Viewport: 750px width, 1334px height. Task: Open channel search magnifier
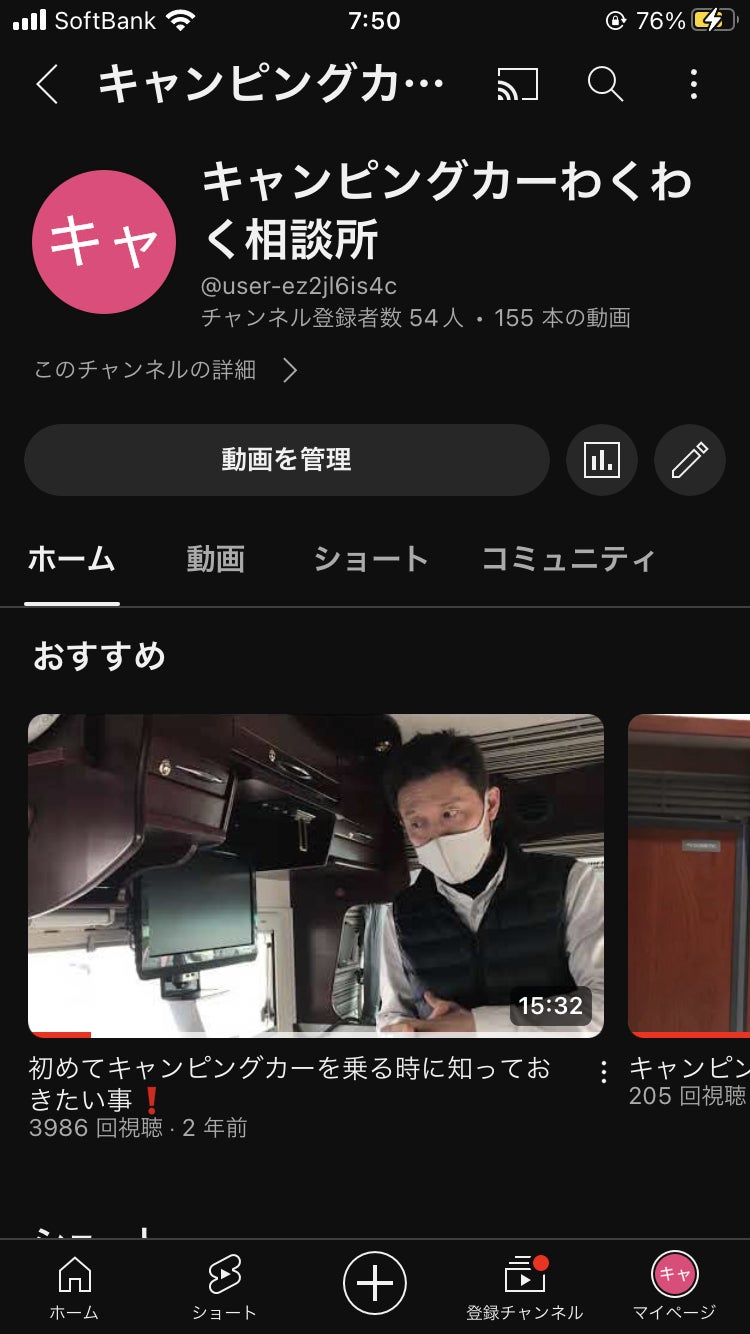(x=605, y=85)
